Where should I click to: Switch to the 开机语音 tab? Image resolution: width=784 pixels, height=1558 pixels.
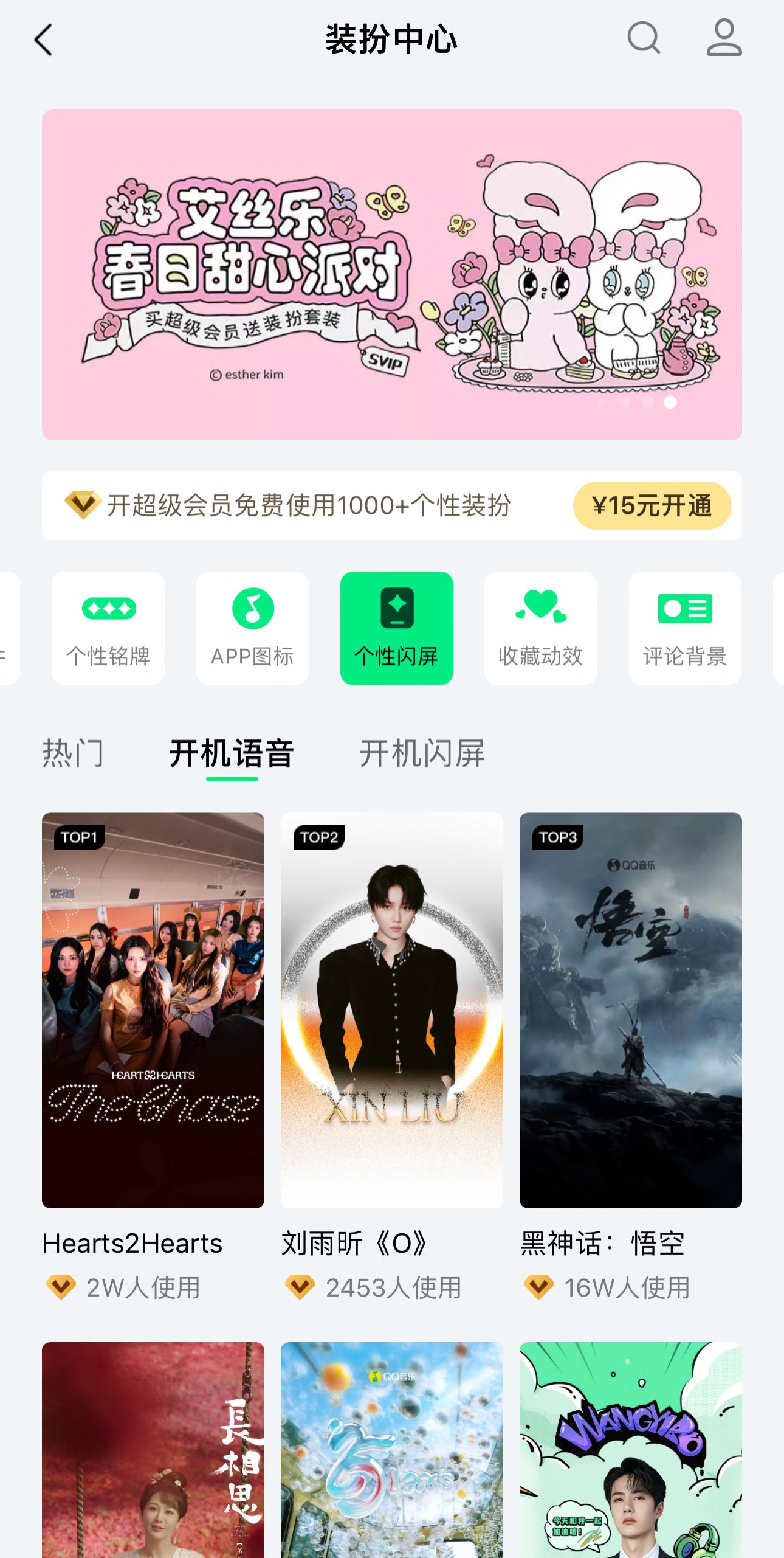[x=232, y=753]
